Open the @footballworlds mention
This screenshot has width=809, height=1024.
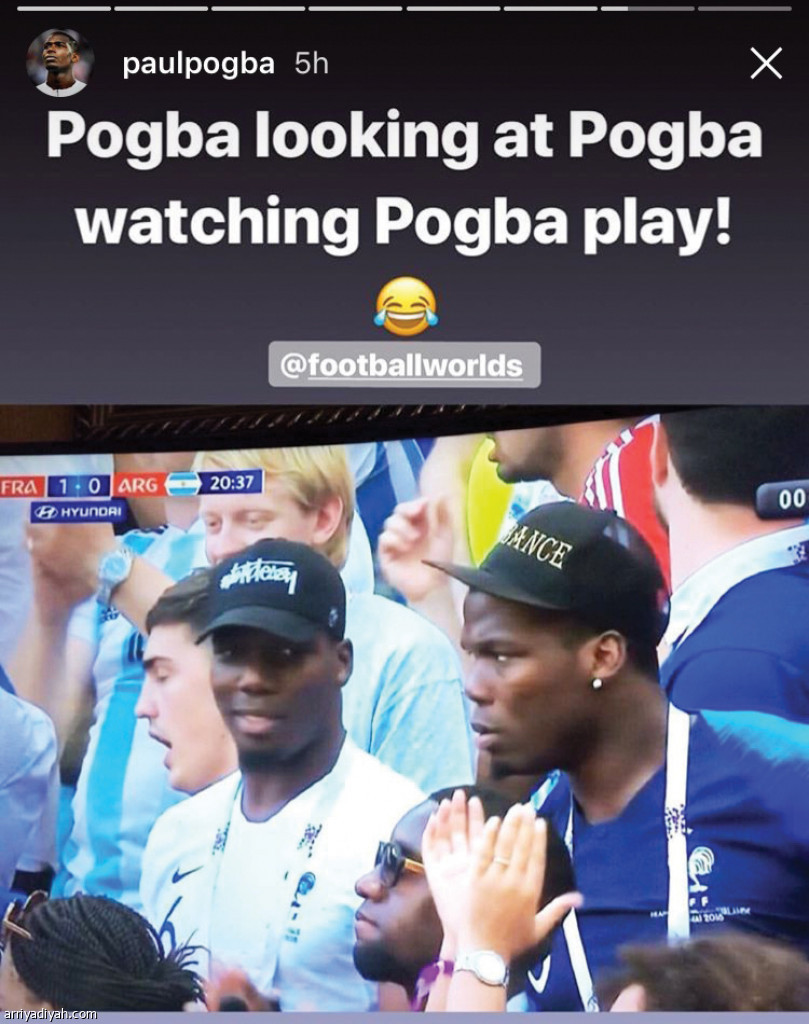(404, 365)
